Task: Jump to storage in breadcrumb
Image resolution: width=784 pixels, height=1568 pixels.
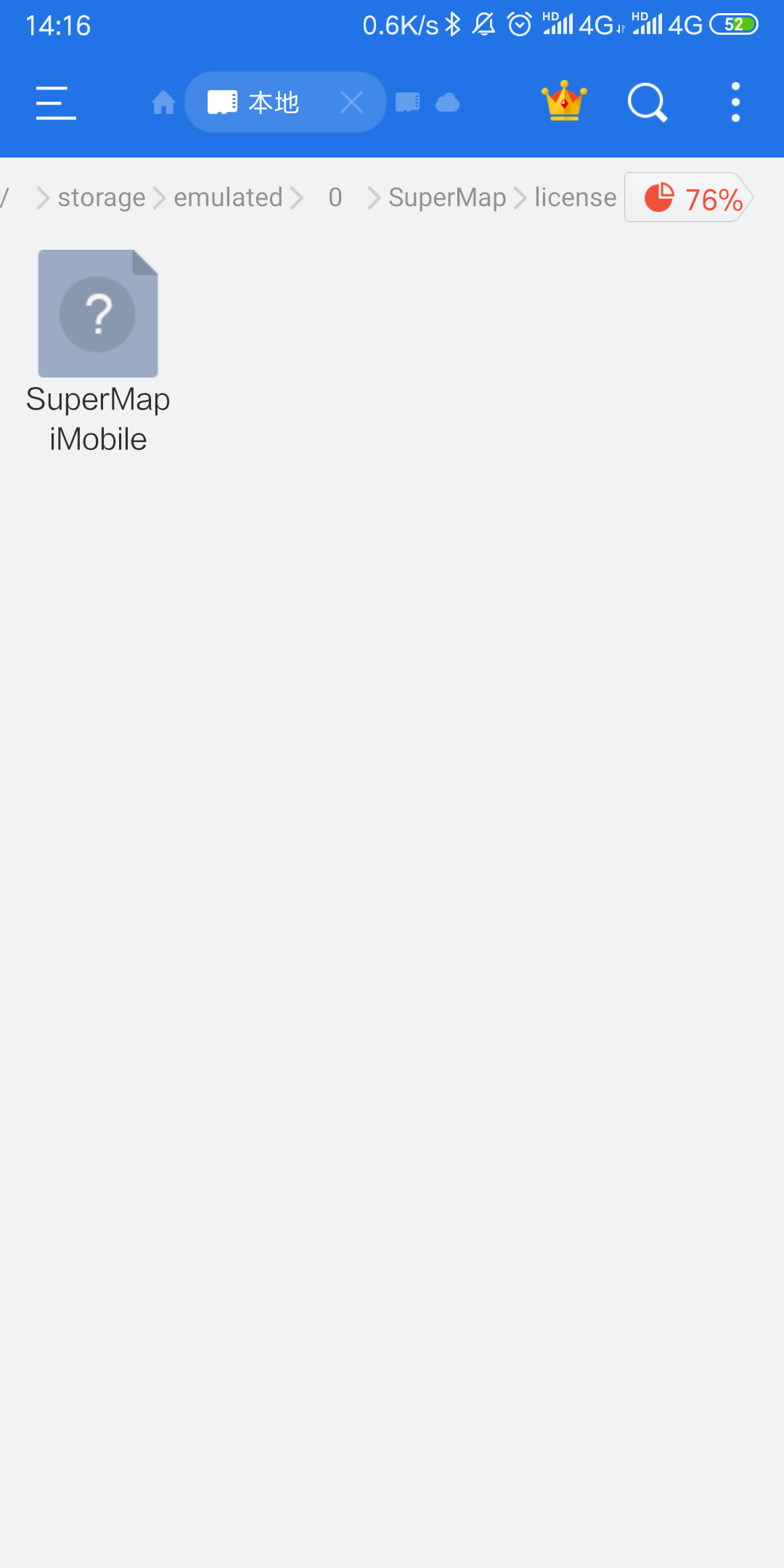Action: [x=102, y=197]
